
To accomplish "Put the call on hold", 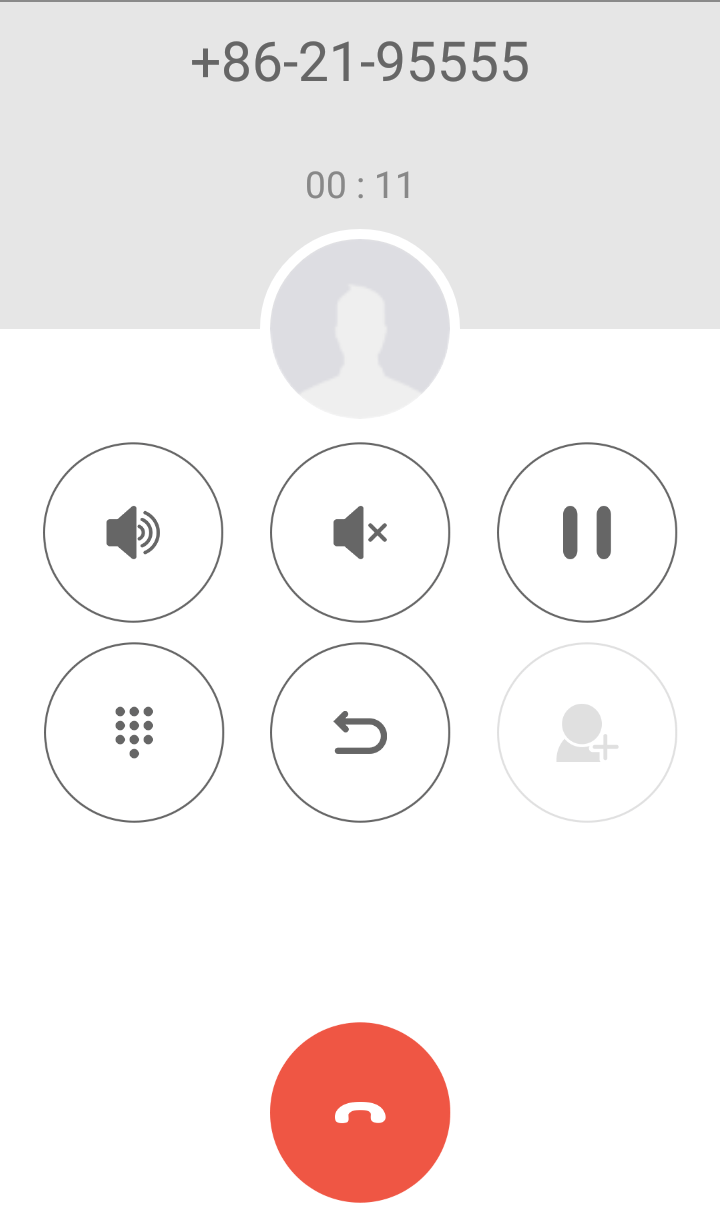I will (x=587, y=532).
